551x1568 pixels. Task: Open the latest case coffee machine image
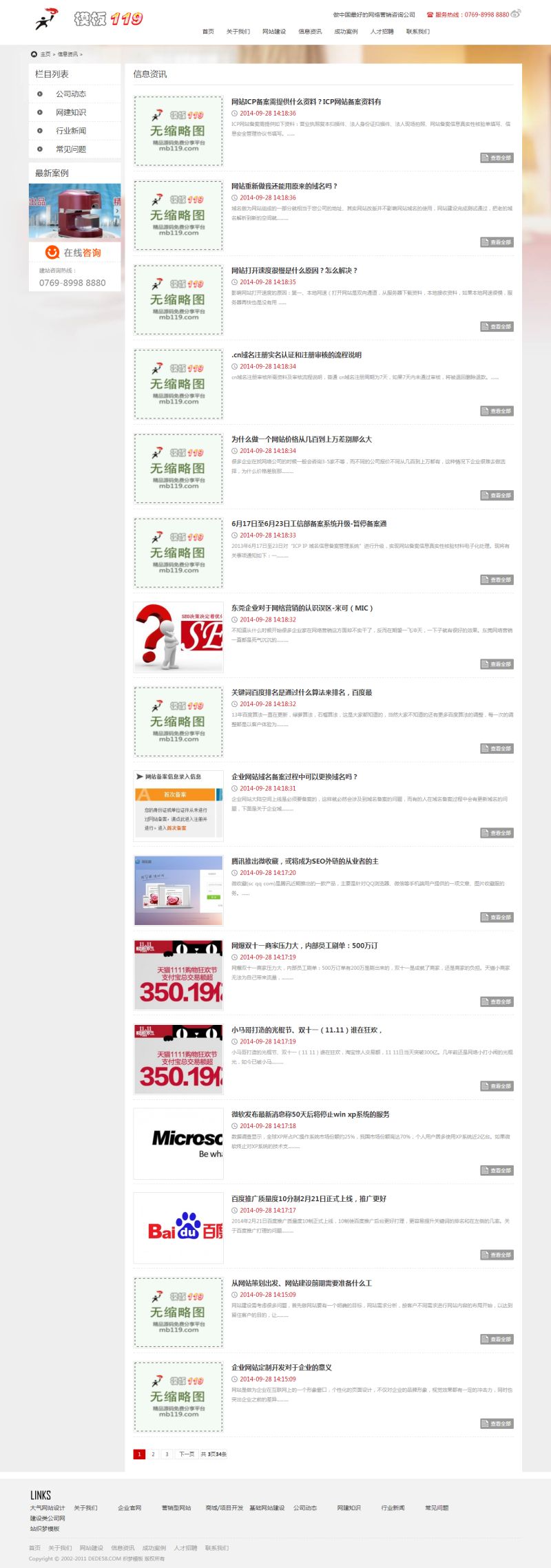click(74, 211)
